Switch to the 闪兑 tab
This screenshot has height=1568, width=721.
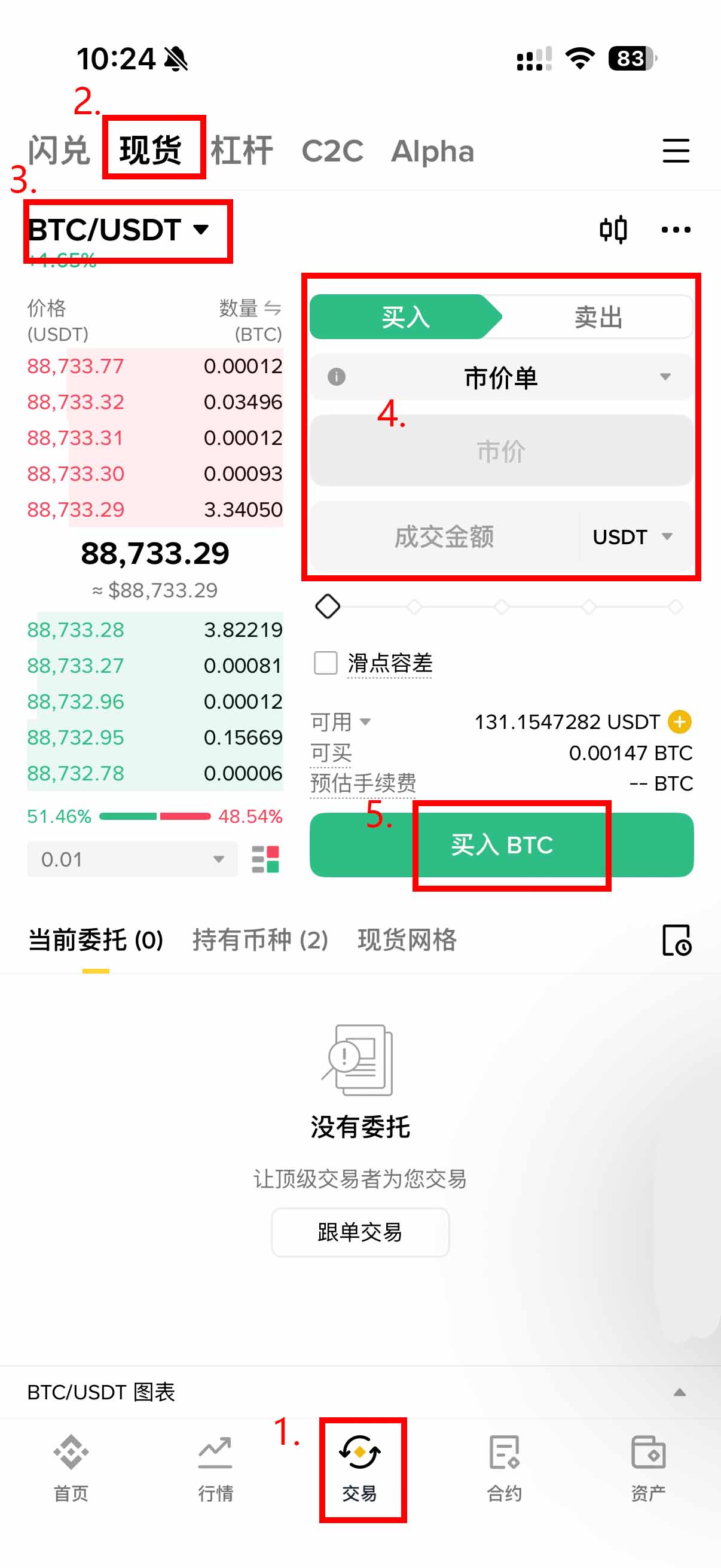click(x=59, y=150)
